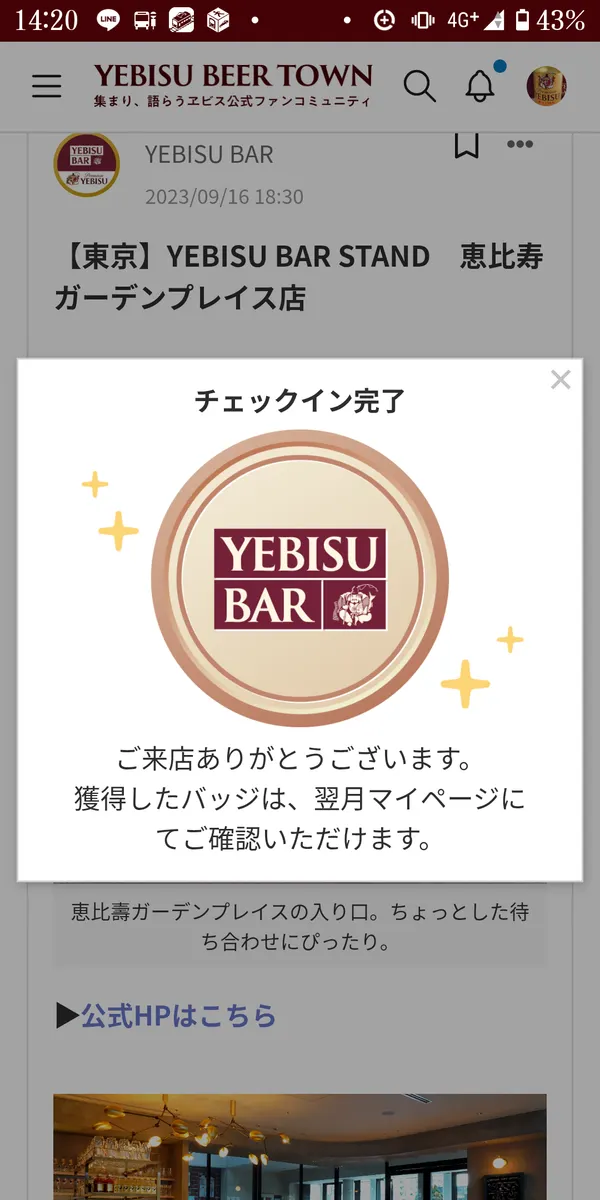Open the search icon
This screenshot has height=1200, width=600.
419,86
